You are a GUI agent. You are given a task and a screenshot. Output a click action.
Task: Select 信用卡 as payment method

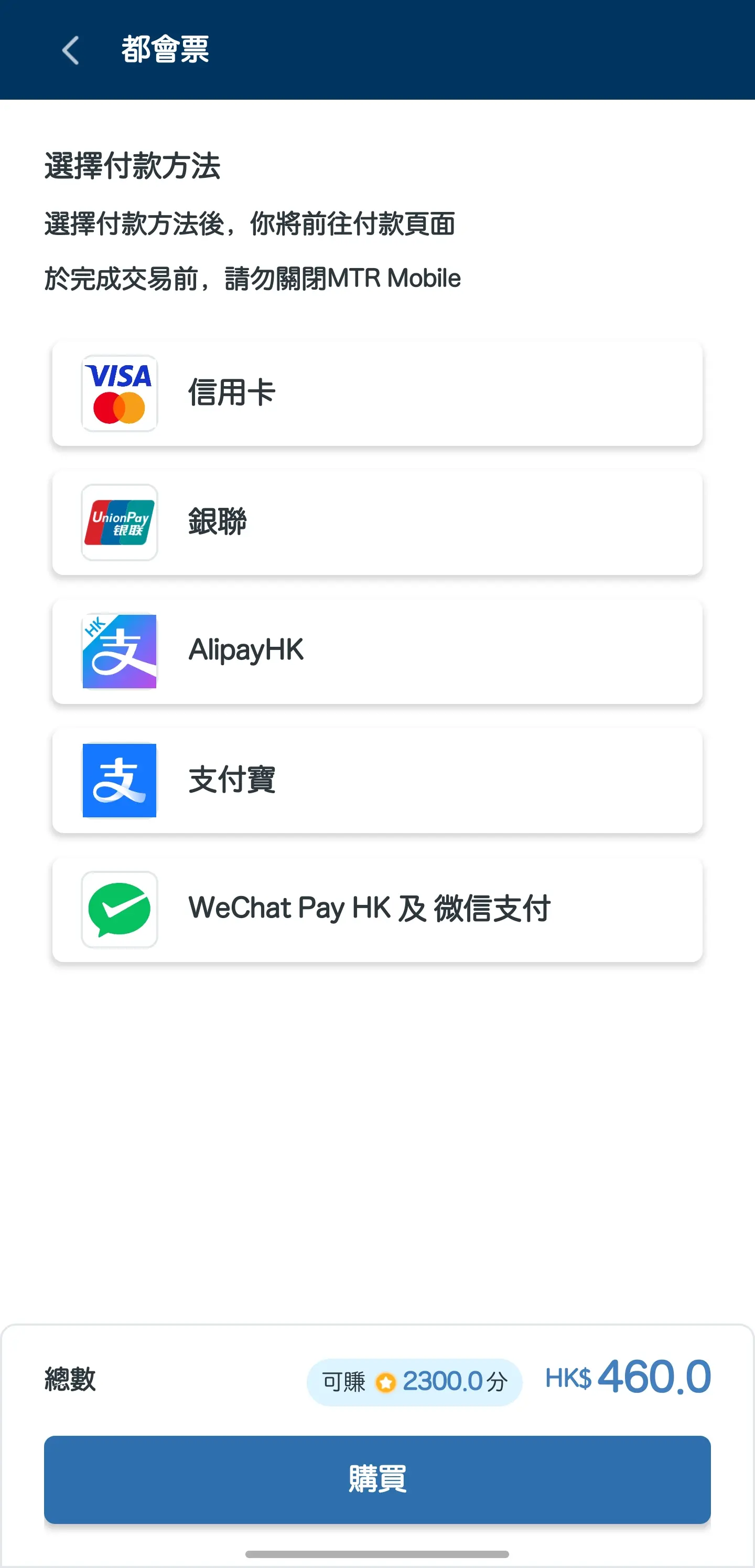click(x=377, y=393)
